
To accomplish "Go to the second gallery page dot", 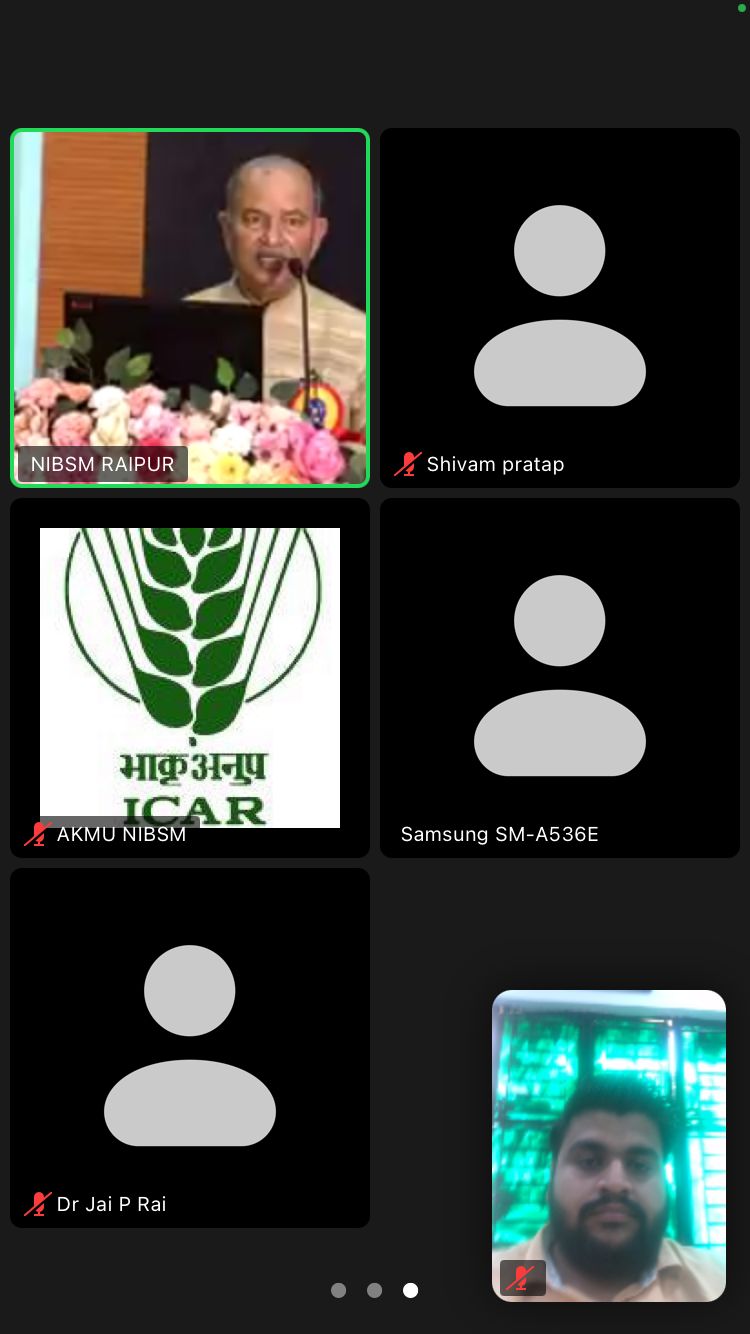I will pyautogui.click(x=374, y=1290).
